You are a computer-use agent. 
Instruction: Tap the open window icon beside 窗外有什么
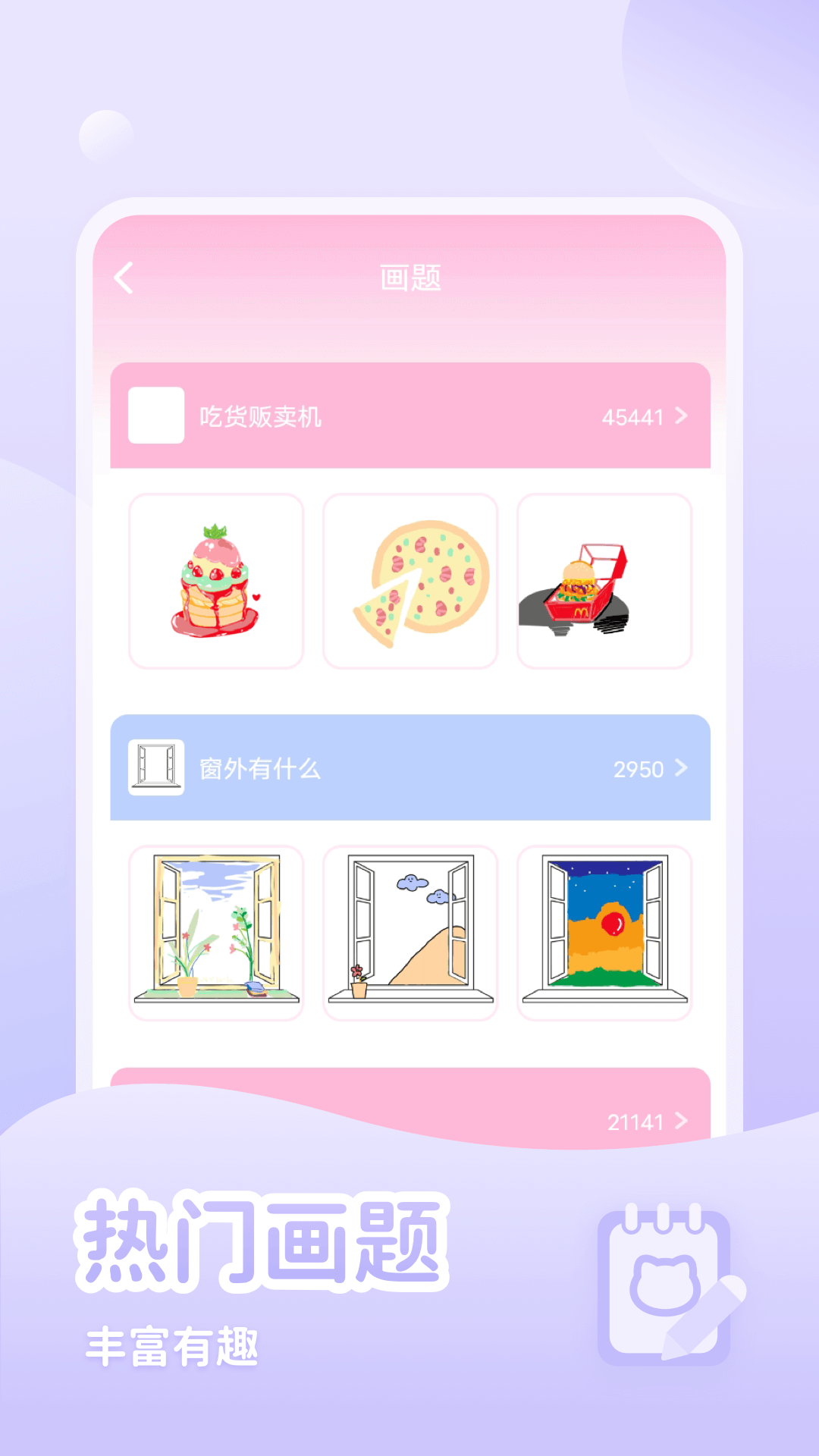click(157, 769)
